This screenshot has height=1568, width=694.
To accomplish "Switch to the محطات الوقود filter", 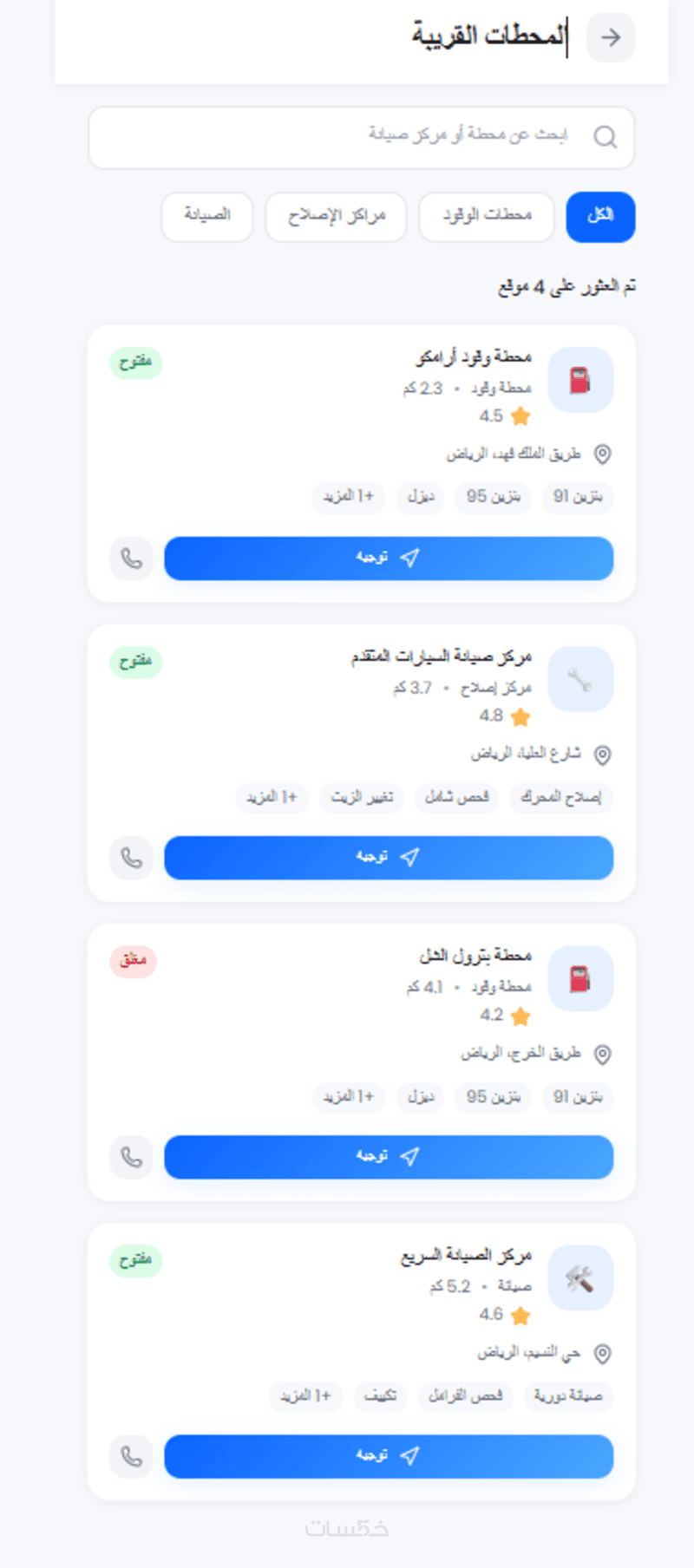I will 486,217.
